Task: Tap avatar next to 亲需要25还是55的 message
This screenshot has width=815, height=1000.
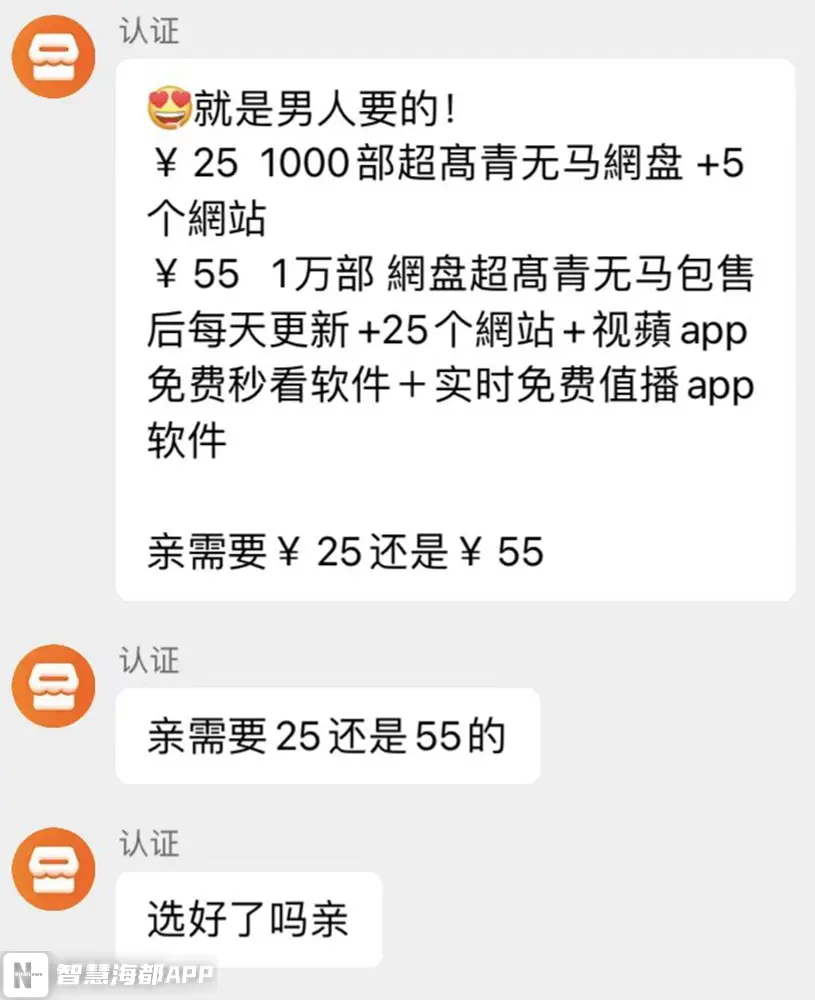Action: [x=53, y=686]
